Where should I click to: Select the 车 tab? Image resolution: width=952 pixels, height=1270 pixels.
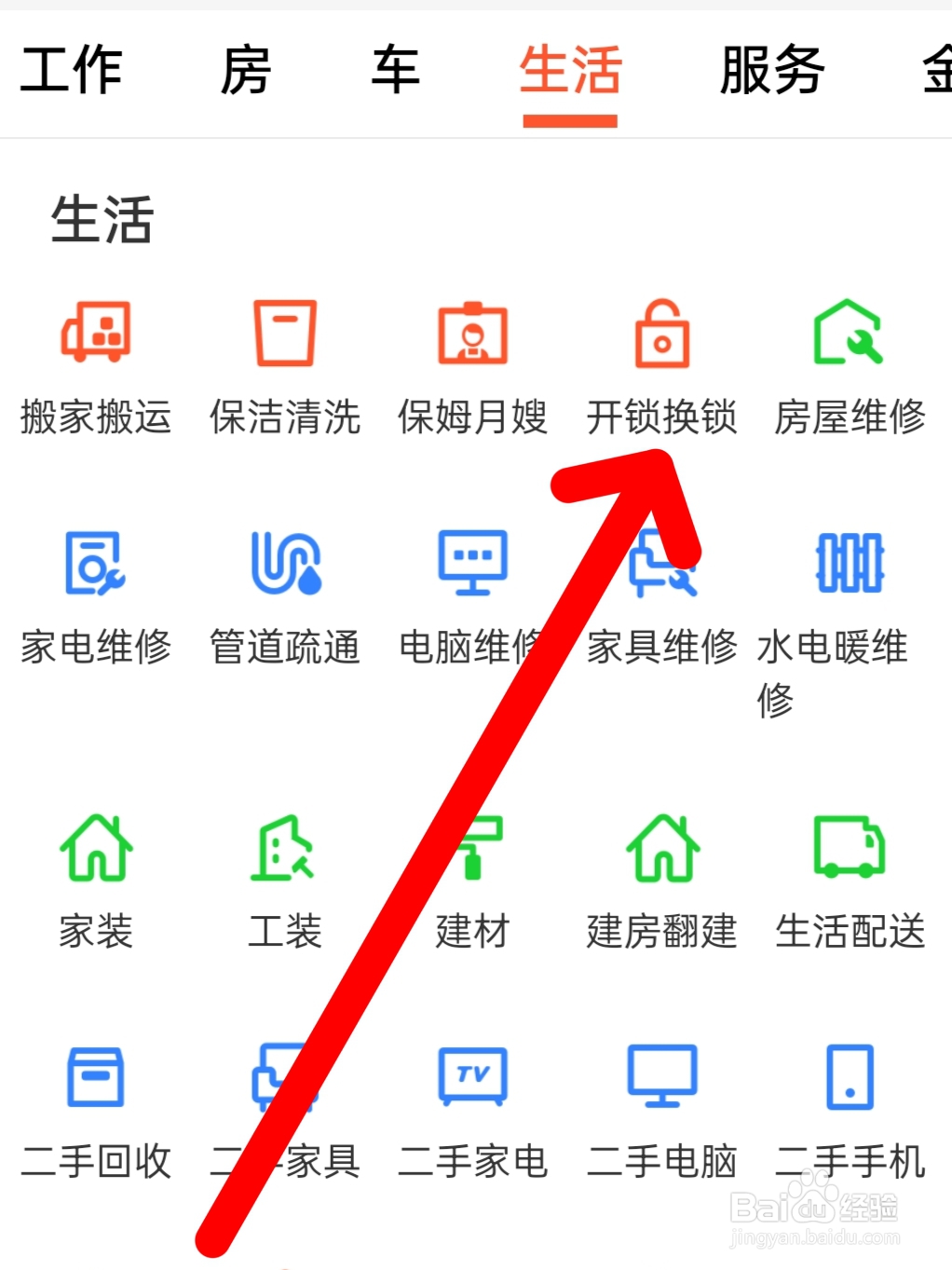pyautogui.click(x=396, y=70)
